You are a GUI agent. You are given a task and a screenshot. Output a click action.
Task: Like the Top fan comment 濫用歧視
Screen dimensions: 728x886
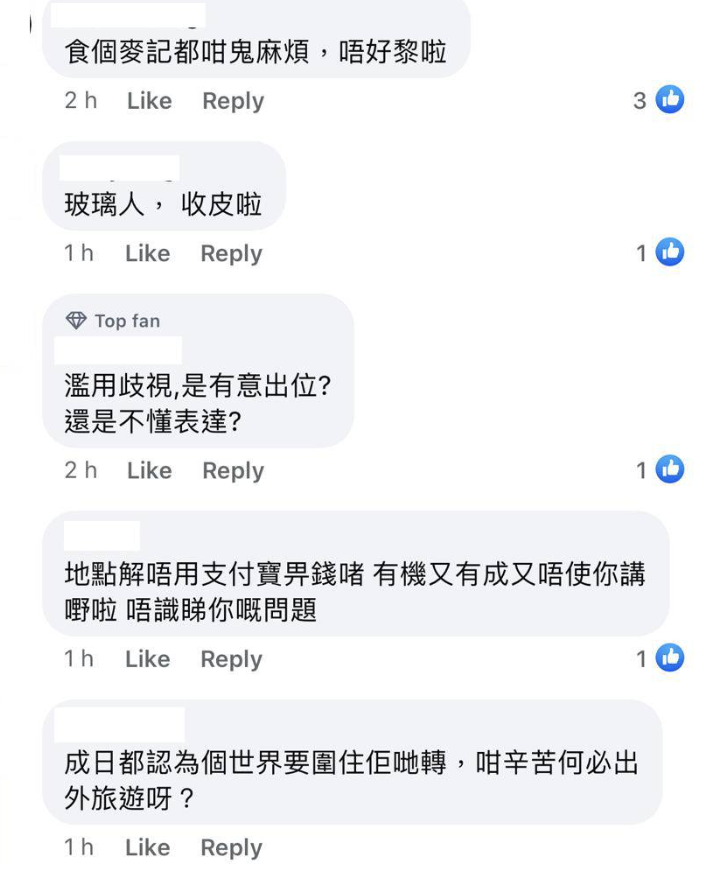pos(149,470)
